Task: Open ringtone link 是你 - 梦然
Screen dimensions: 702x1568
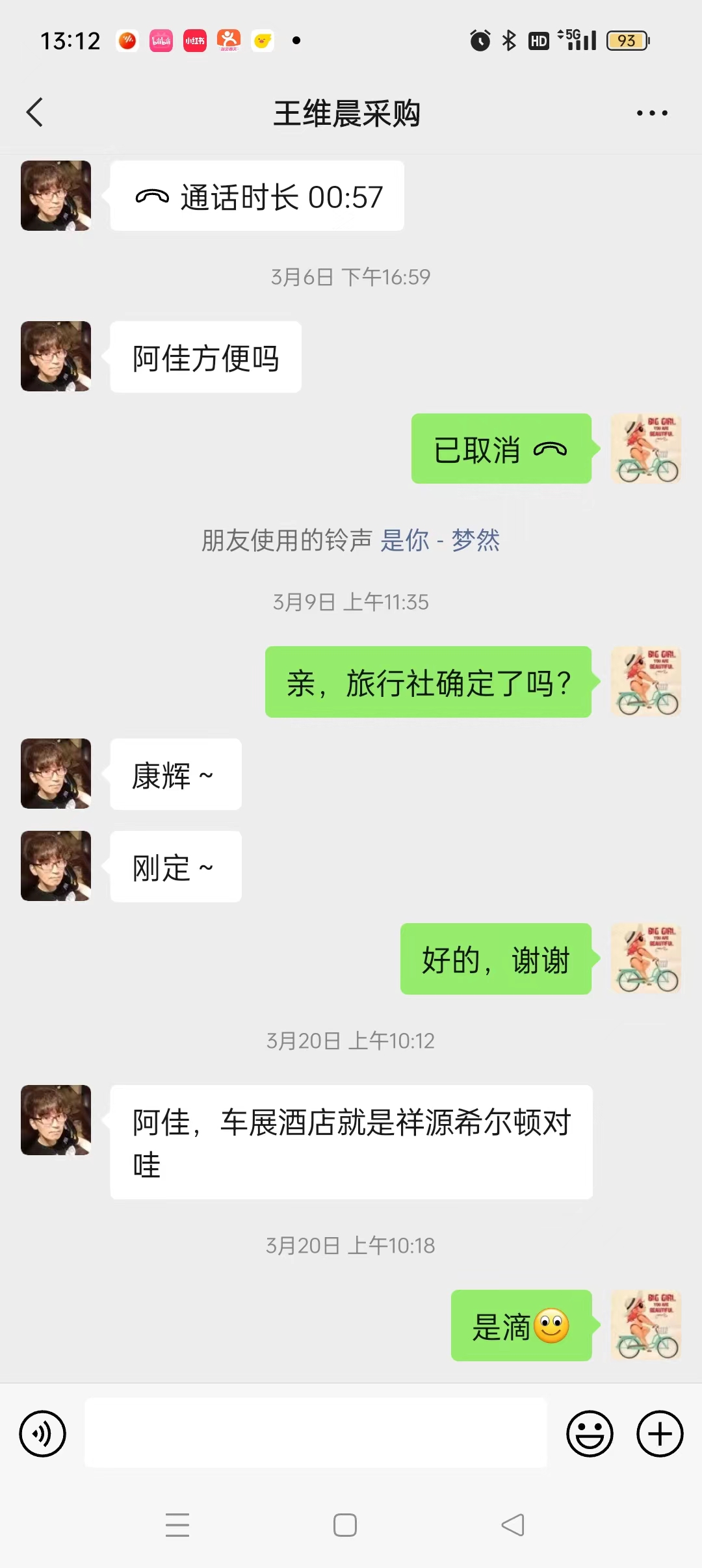Action: point(440,540)
